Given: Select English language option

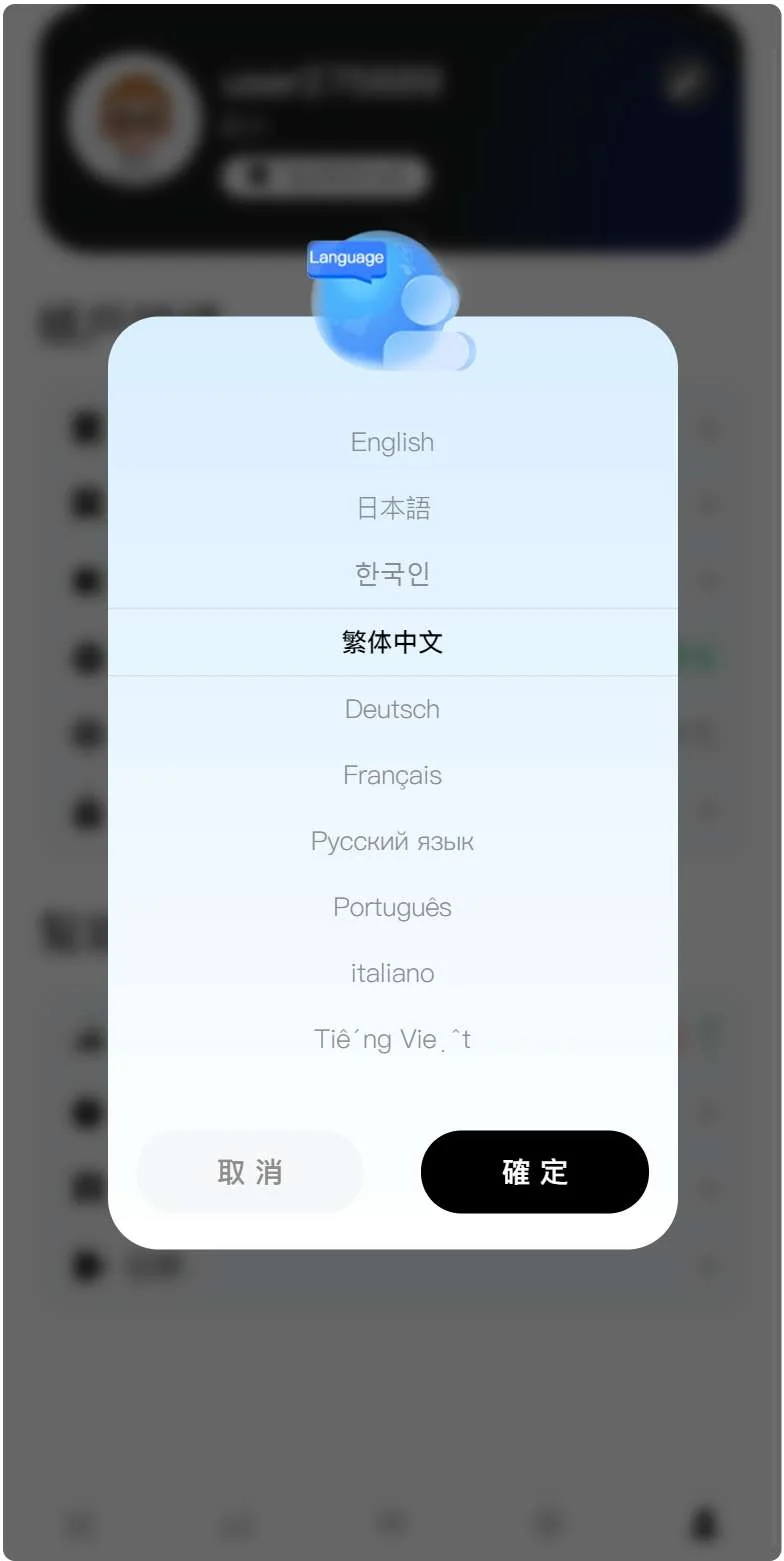Looking at the screenshot, I should [x=392, y=442].
